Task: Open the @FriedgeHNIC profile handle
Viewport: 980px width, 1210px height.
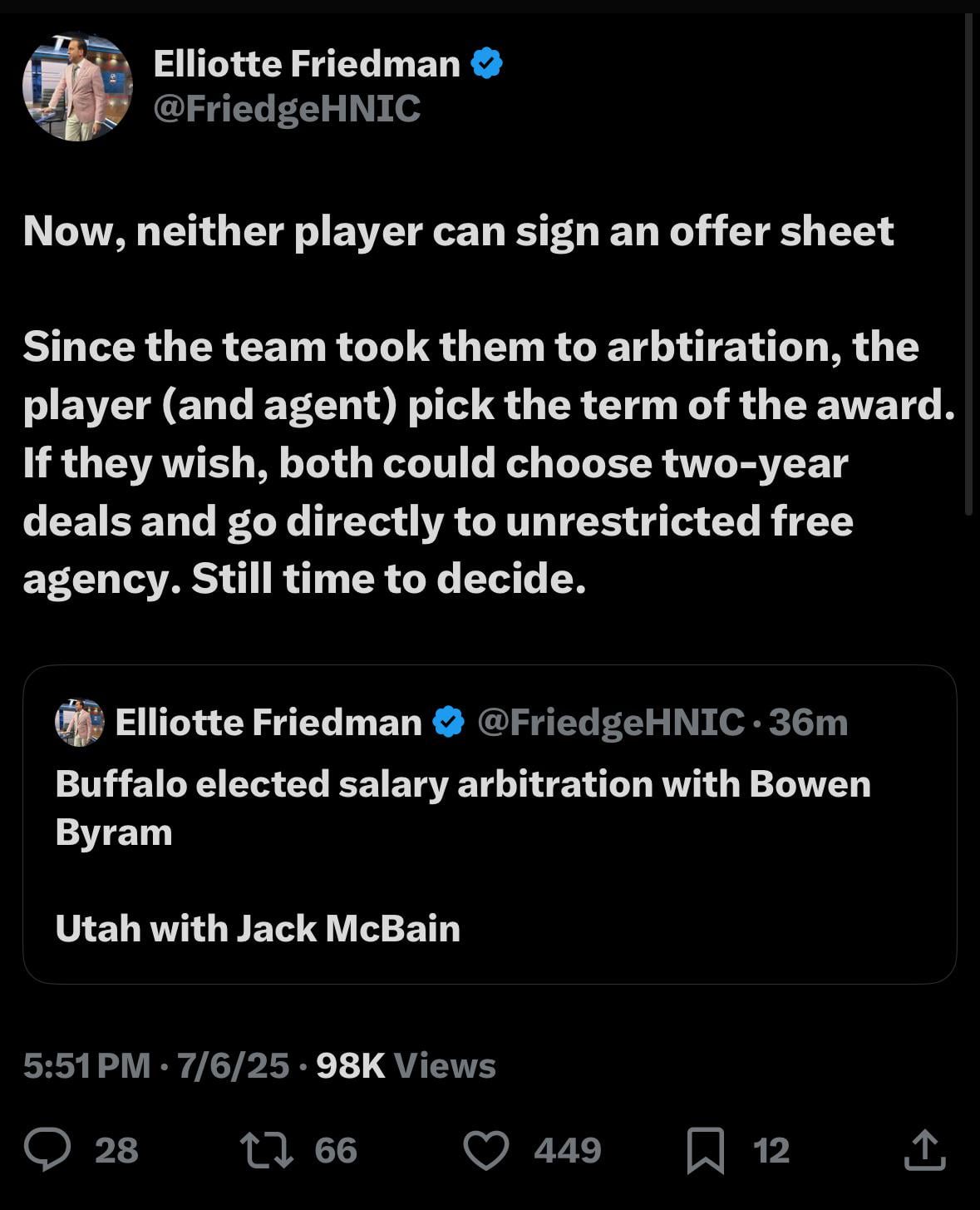Action: point(287,109)
